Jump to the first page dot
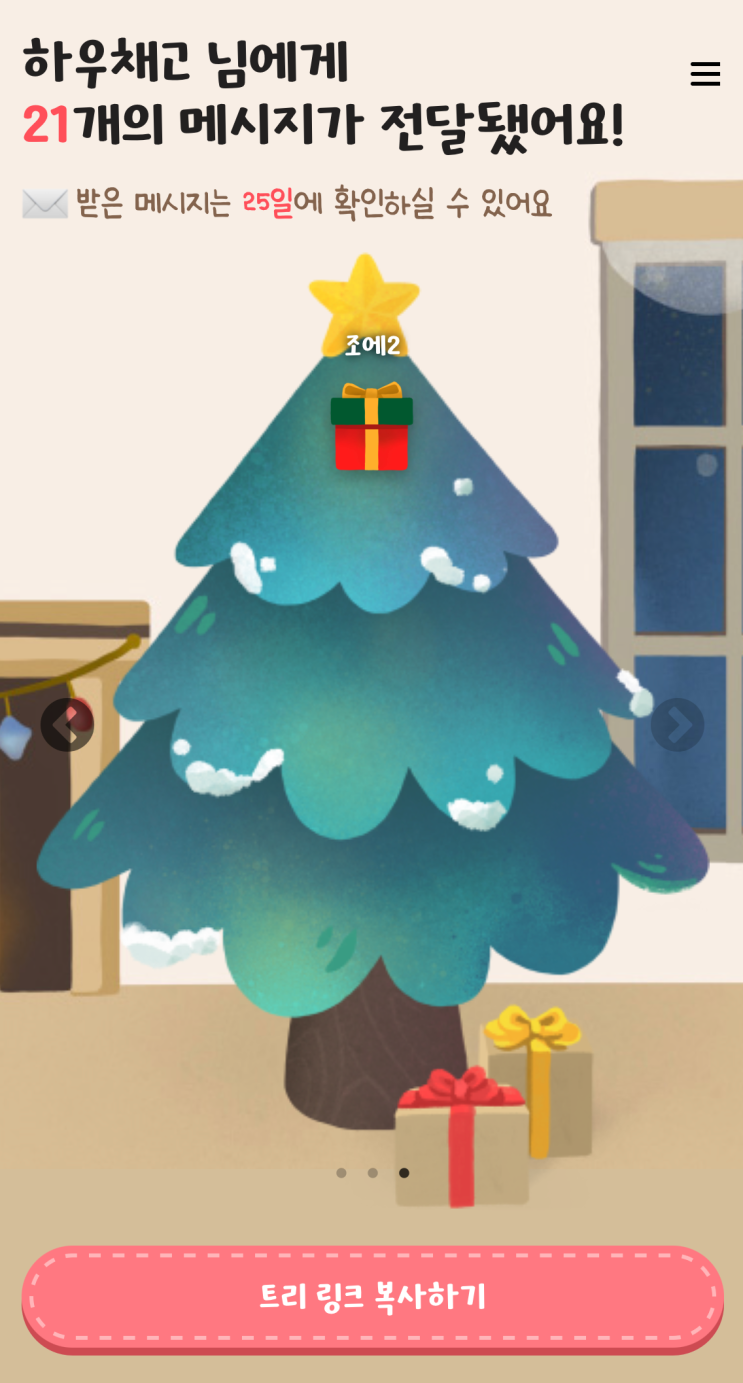The width and height of the screenshot is (743, 1383). point(341,1173)
